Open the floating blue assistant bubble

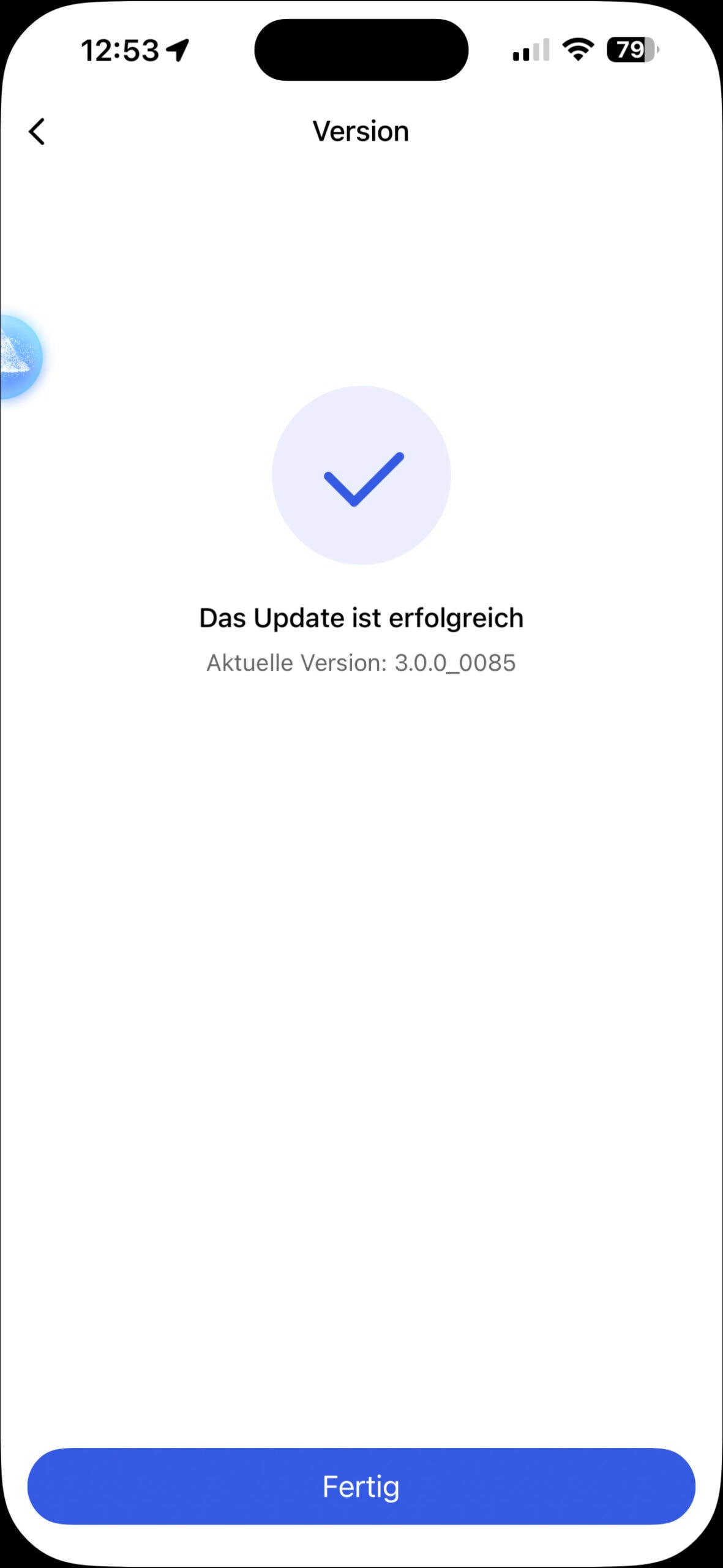[x=18, y=358]
